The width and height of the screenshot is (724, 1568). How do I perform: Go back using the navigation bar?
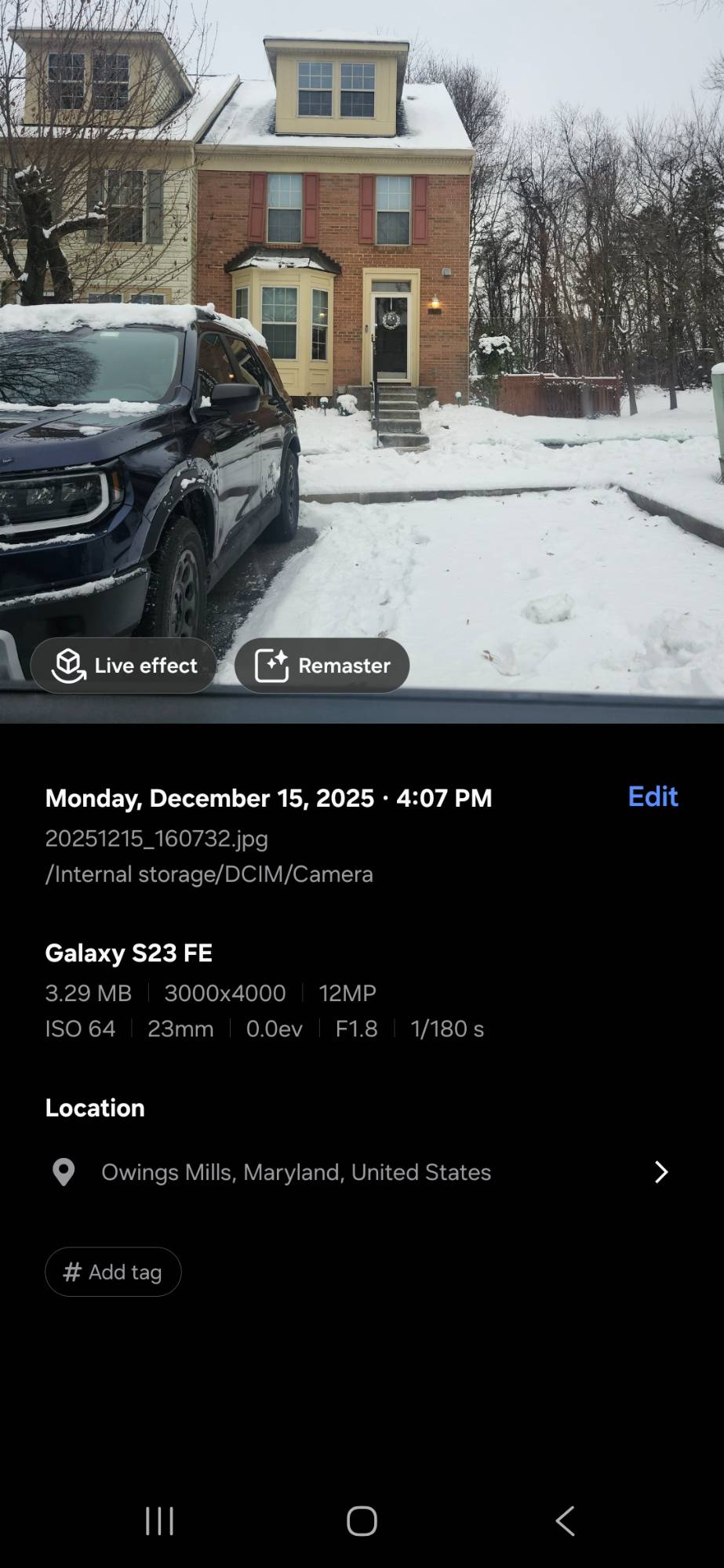tap(565, 1521)
